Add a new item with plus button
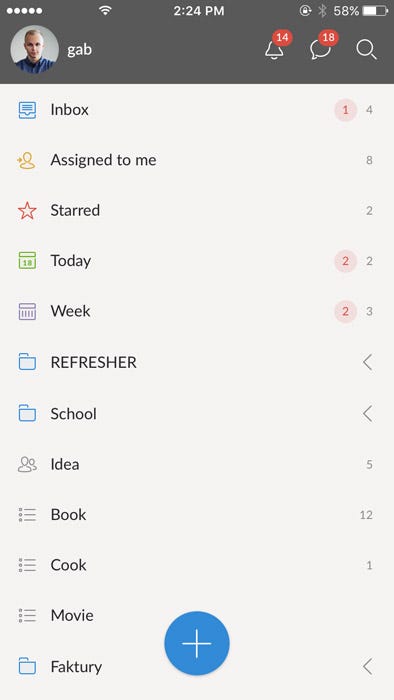This screenshot has height=700, width=394. [197, 644]
